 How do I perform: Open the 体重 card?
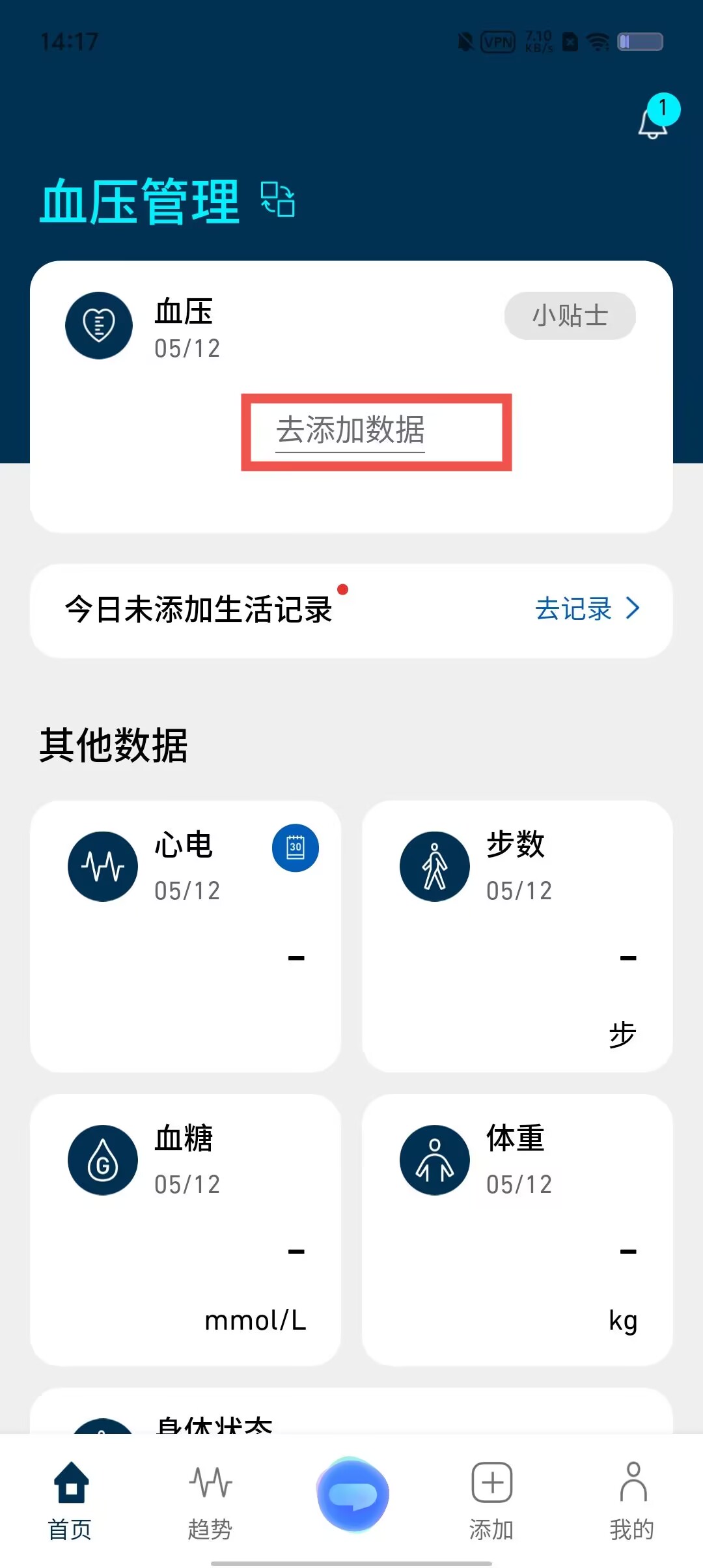517,1231
